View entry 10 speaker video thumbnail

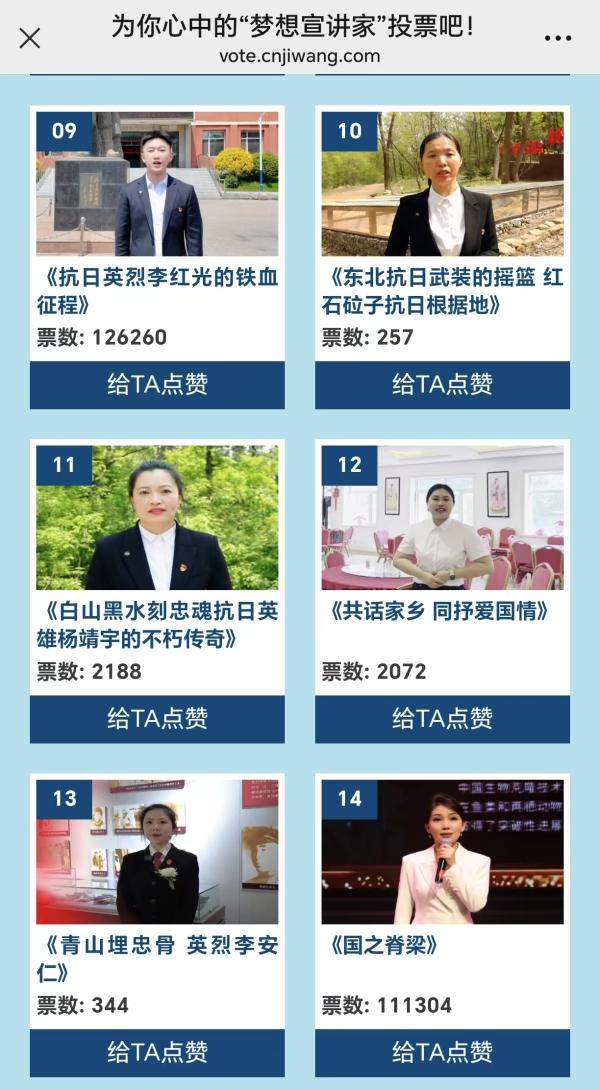442,184
